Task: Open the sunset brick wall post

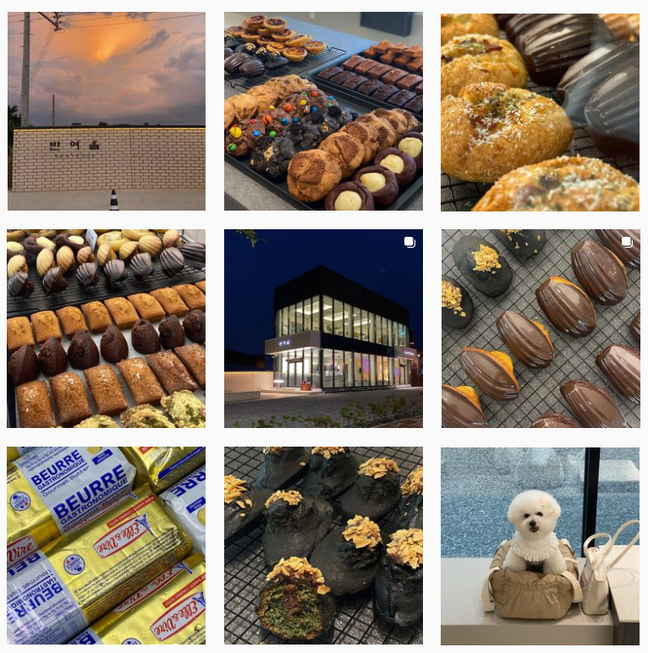Action: (106, 111)
